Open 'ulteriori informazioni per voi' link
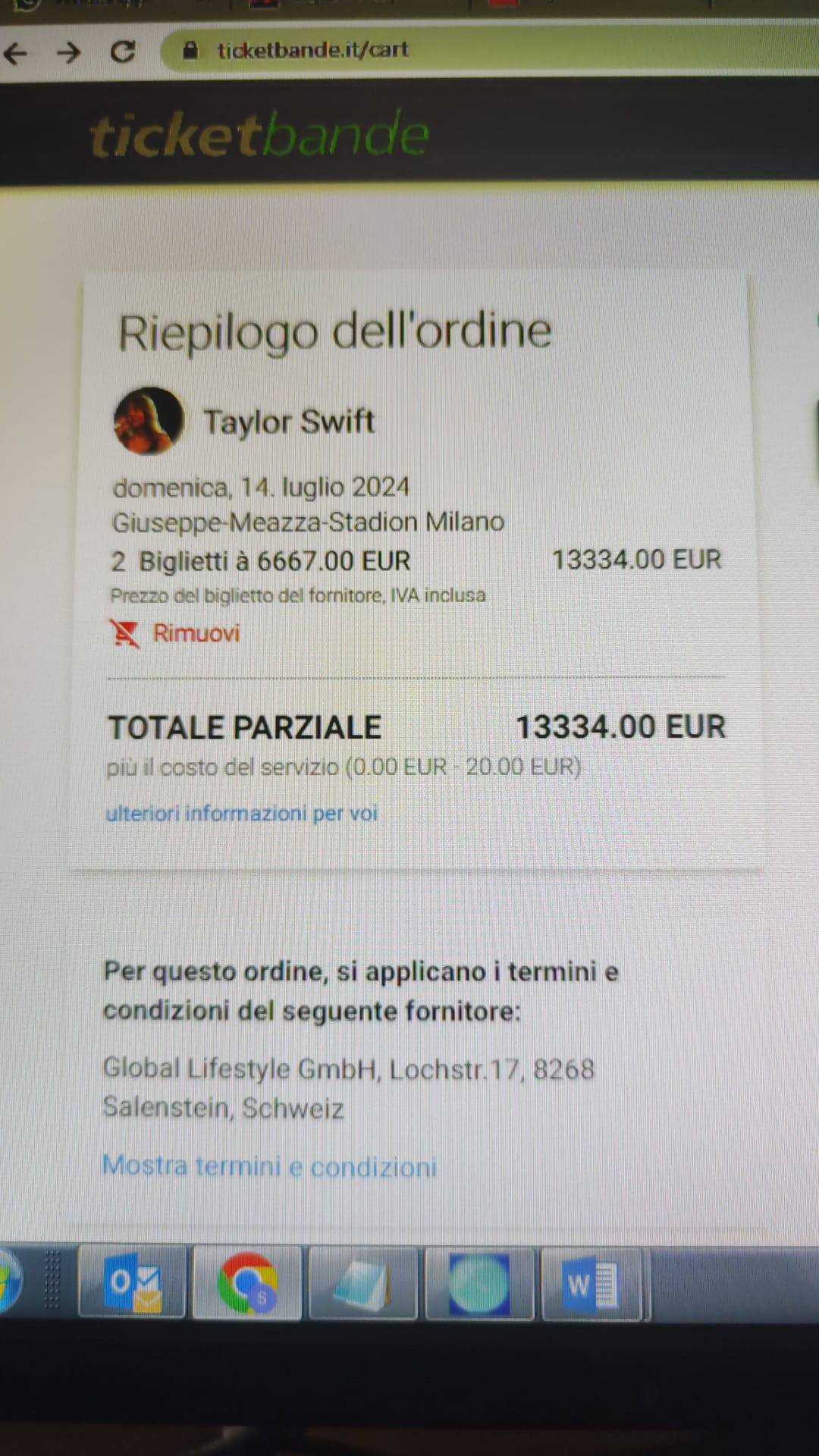Viewport: 819px width, 1456px height. click(x=241, y=814)
